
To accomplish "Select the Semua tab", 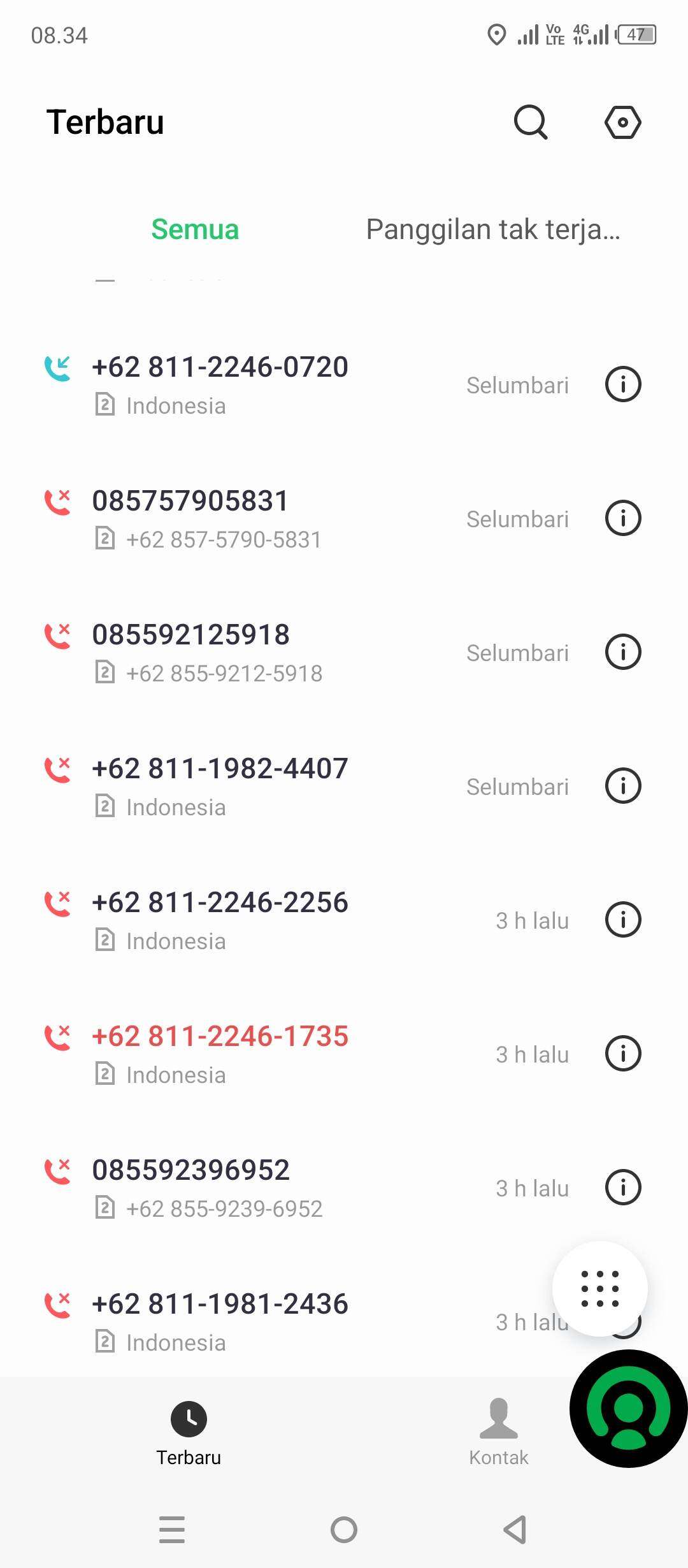I will point(195,229).
